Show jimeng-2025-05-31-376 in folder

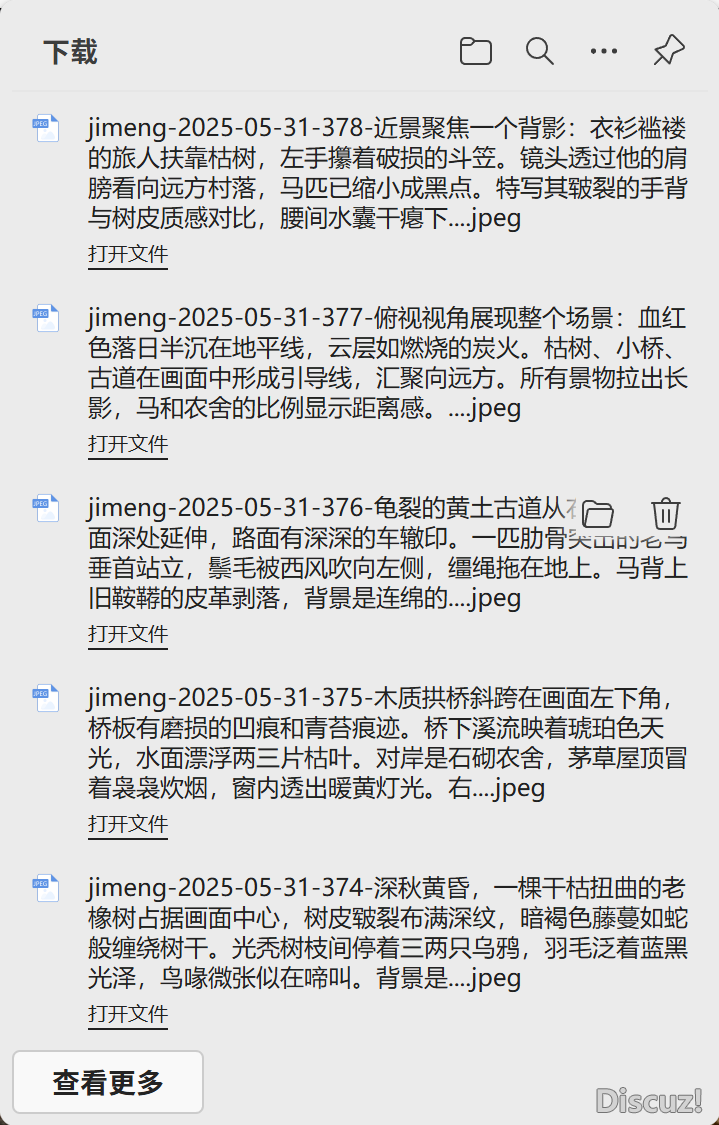598,514
